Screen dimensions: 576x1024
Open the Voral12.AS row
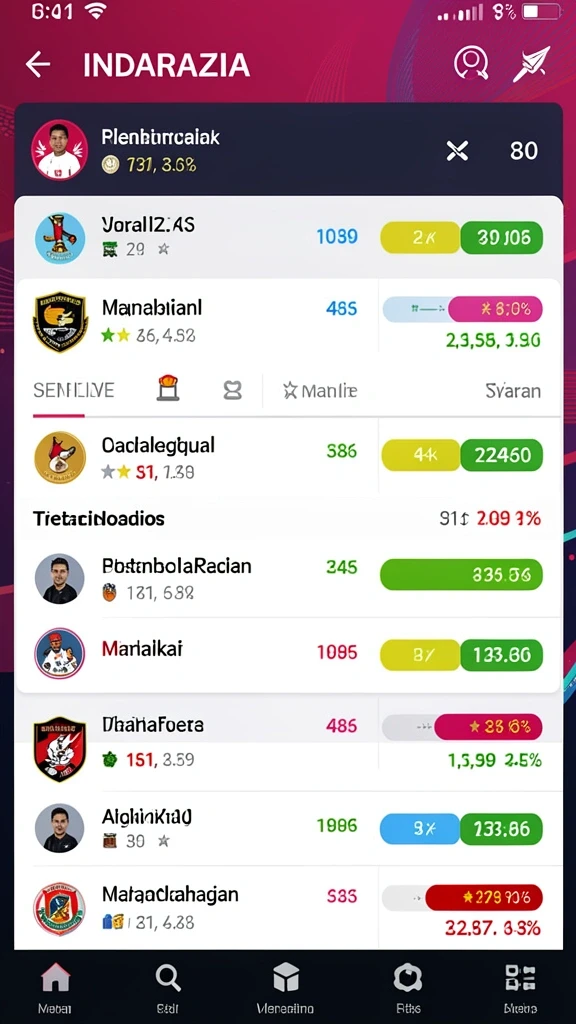288,237
